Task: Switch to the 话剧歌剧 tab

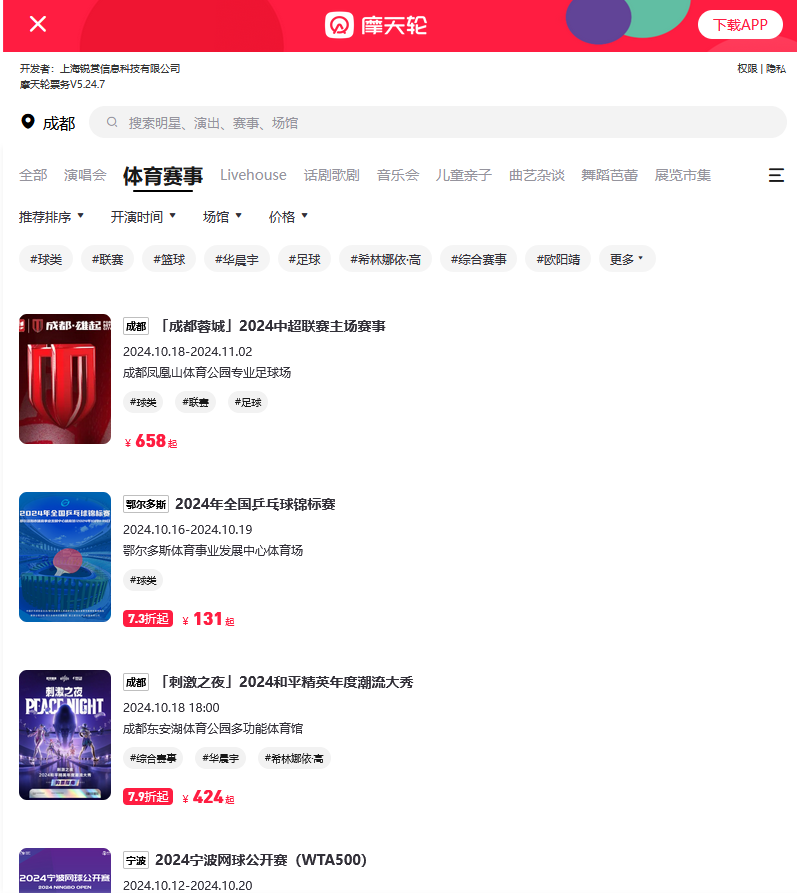Action: [331, 175]
